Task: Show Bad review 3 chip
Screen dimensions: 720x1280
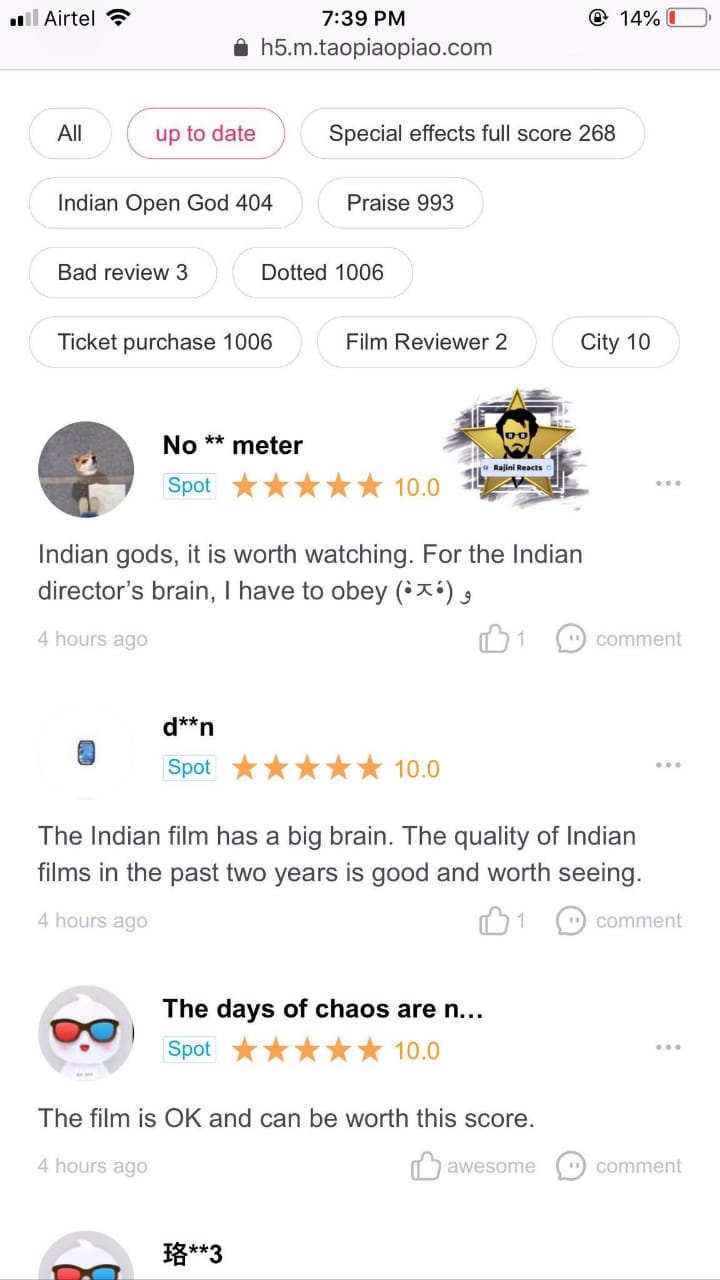Action: [x=123, y=272]
